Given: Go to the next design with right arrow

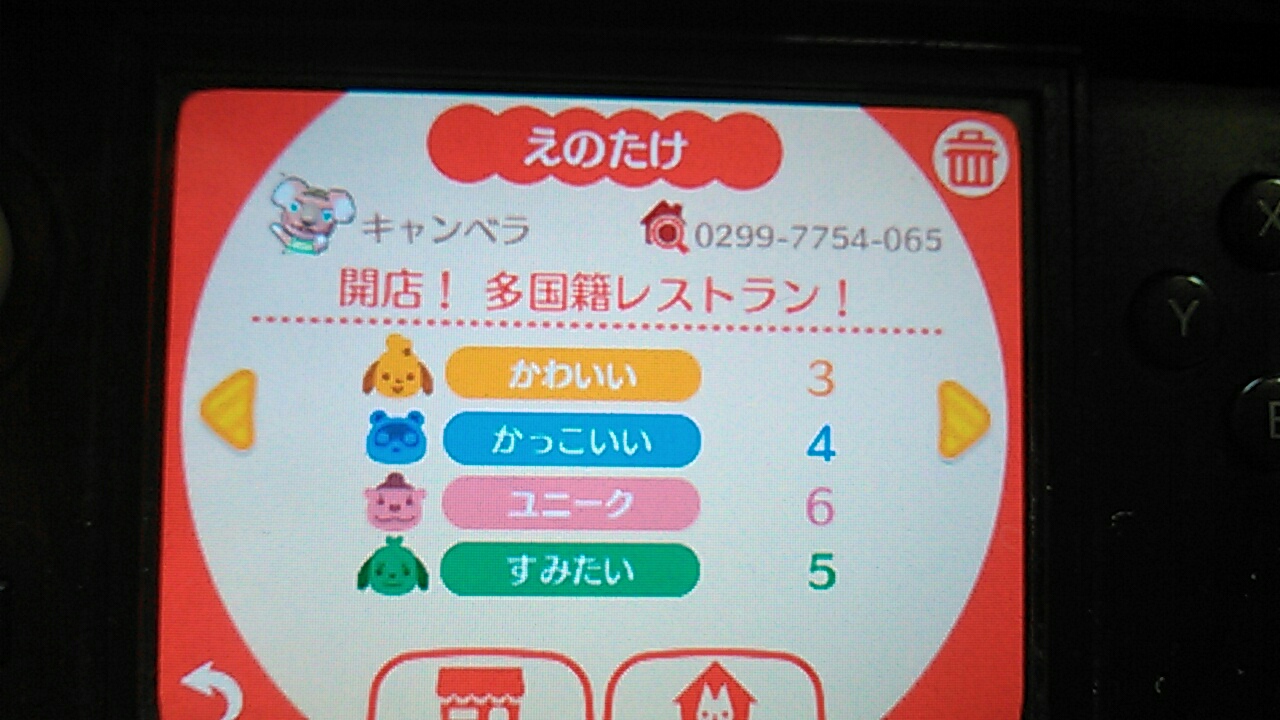Looking at the screenshot, I should pyautogui.click(x=962, y=418).
